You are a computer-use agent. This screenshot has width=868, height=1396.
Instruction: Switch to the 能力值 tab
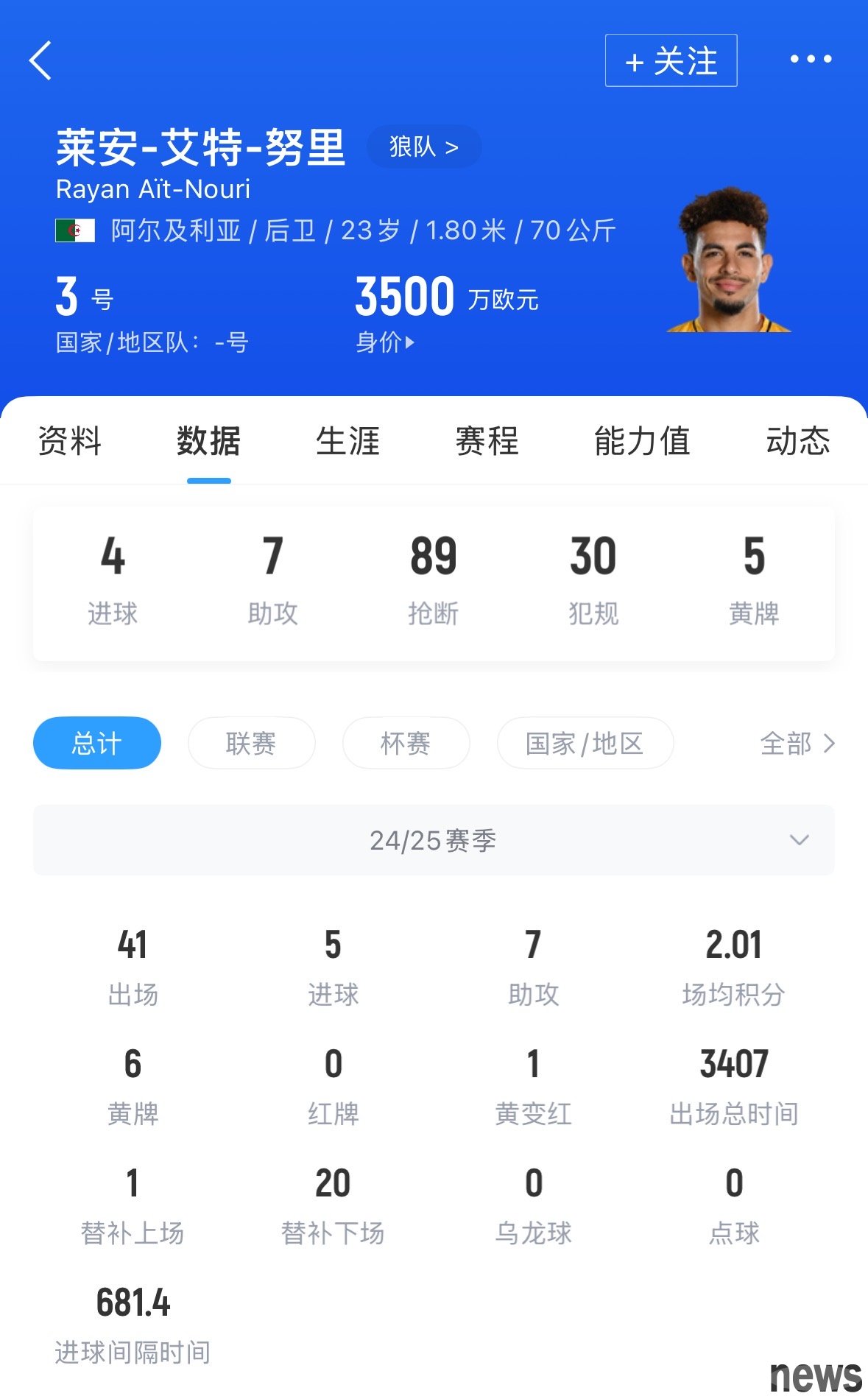tap(642, 442)
